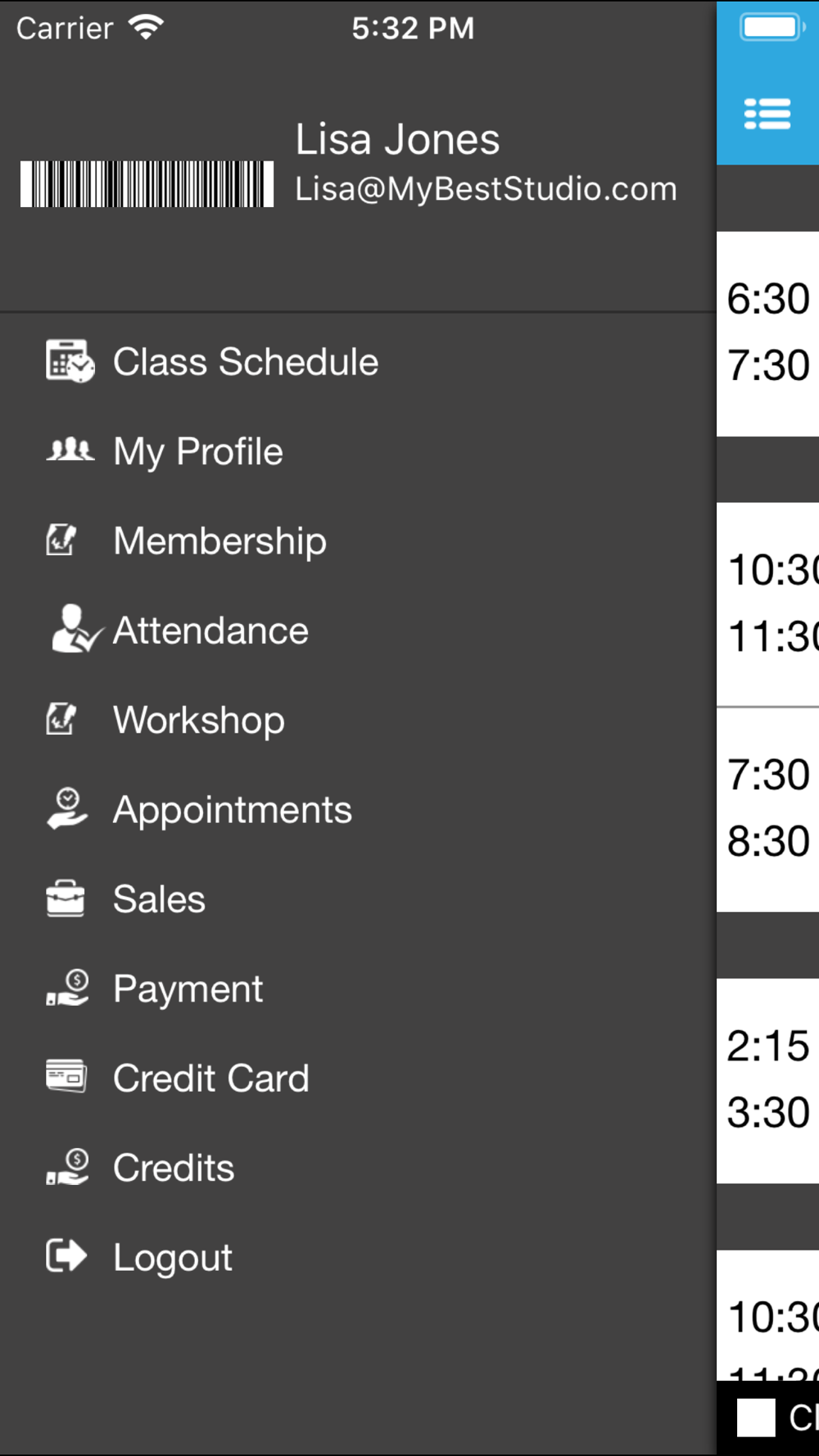Tap Logout to sign out

(358, 1257)
